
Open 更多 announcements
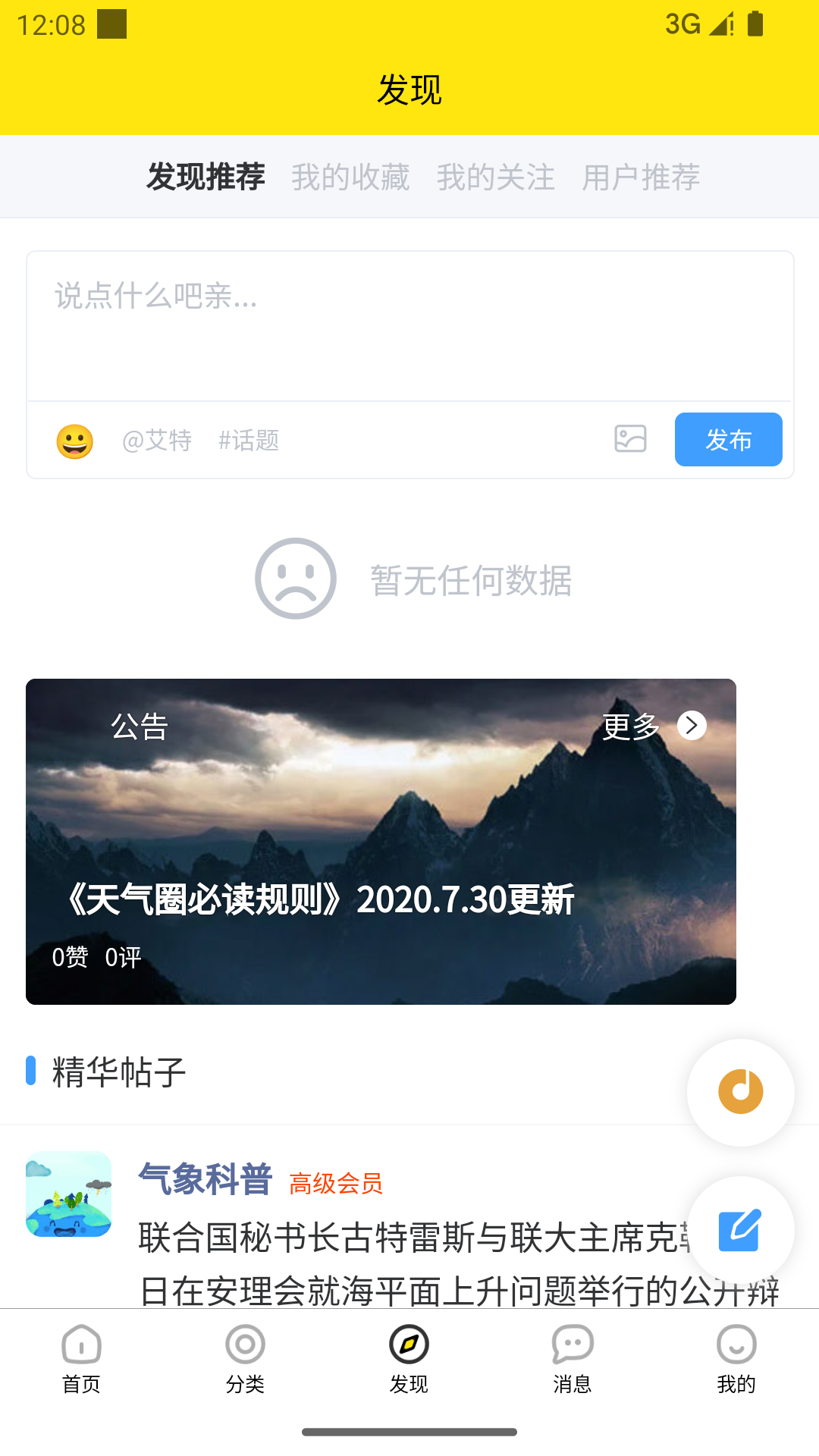click(654, 726)
